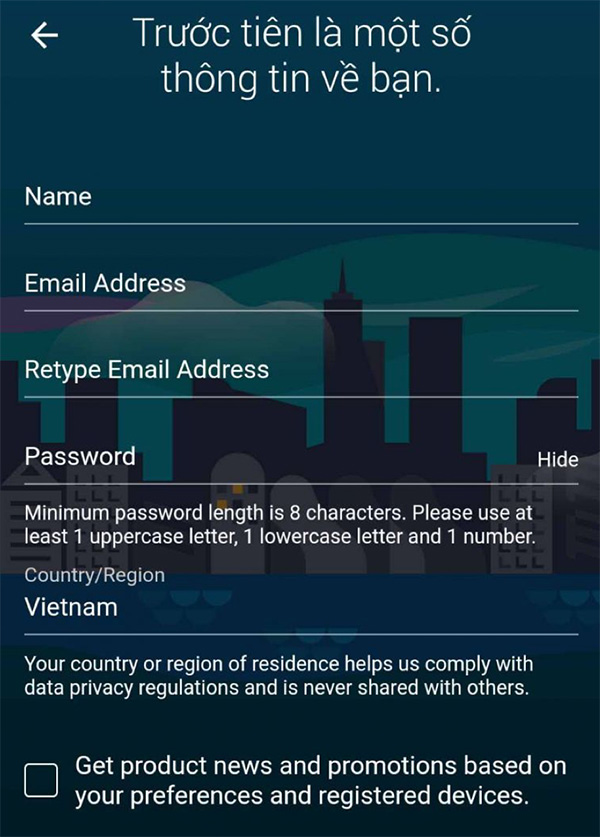Enter the Password field
Viewport: 600px width, 837px height.
coord(270,457)
